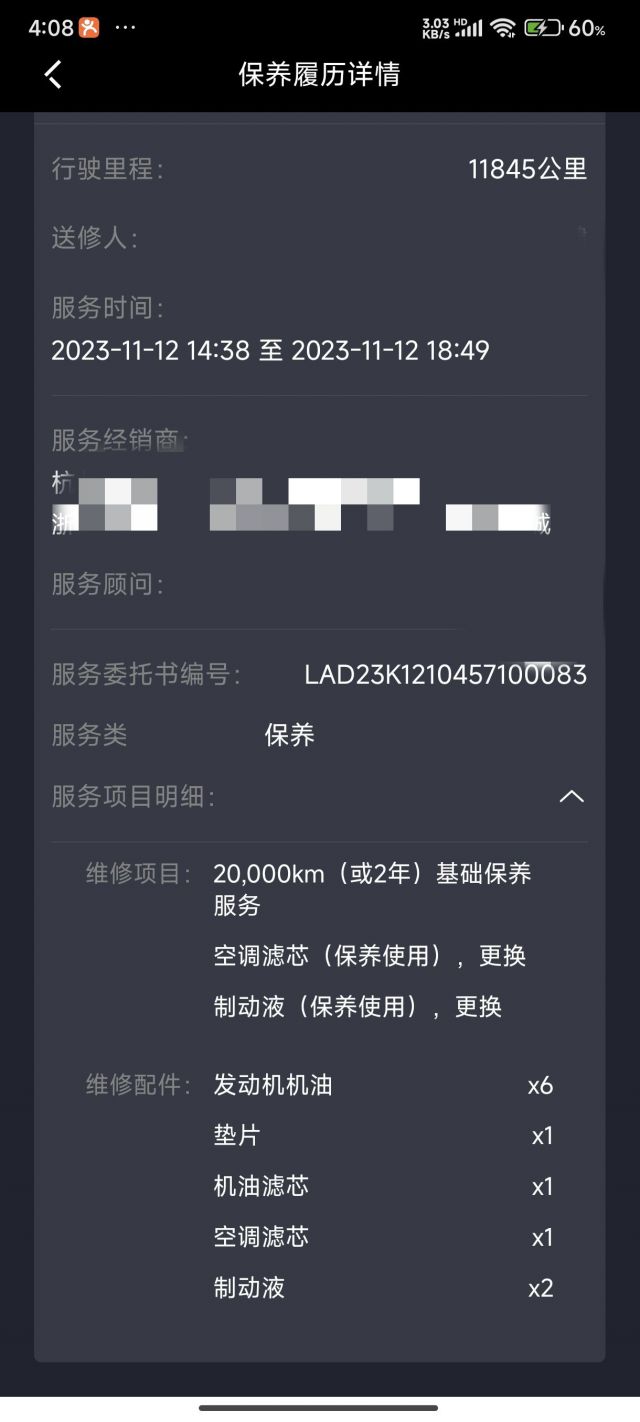
Task: Go back from 保养履历详情 page
Action: pyautogui.click(x=54, y=74)
